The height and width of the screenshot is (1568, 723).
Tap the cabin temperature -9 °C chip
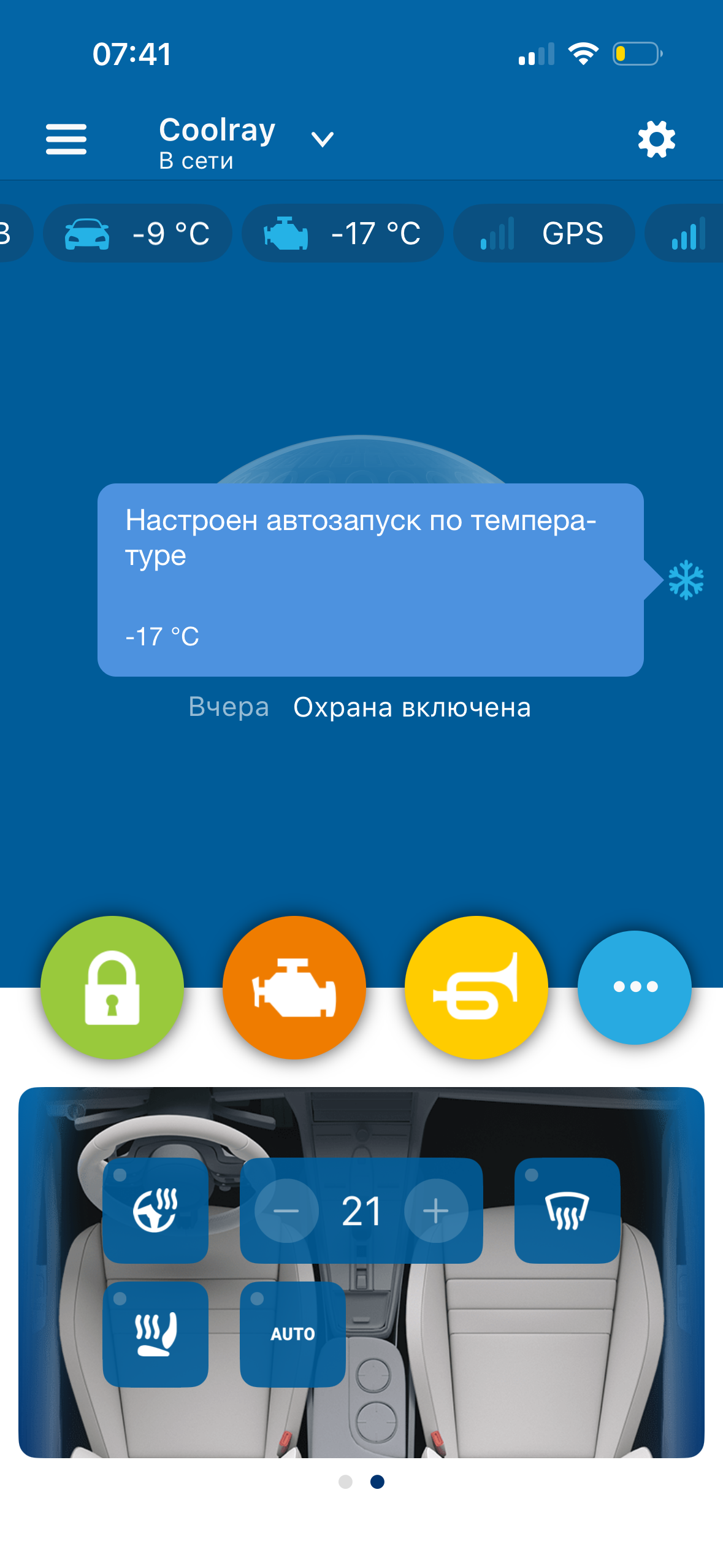pos(138,234)
